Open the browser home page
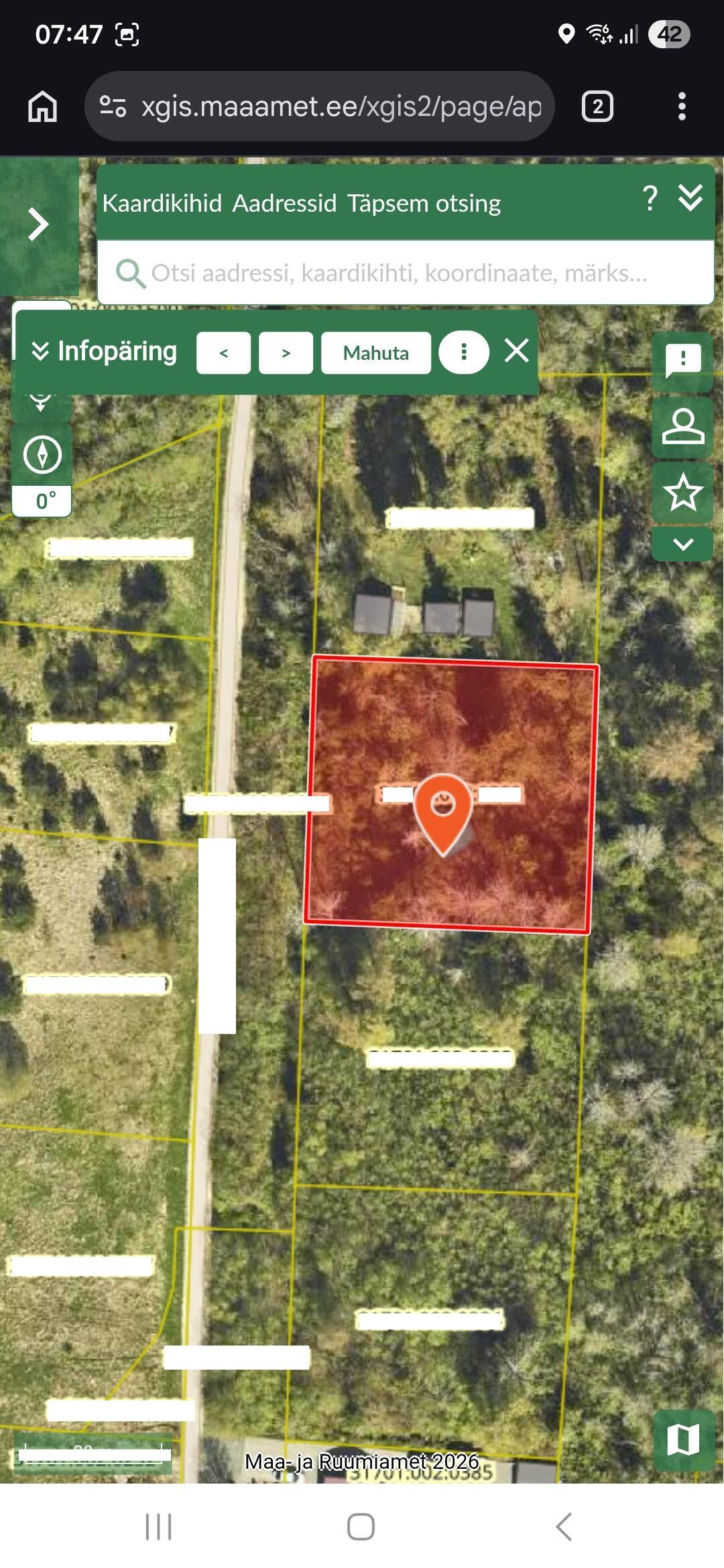 (42, 107)
